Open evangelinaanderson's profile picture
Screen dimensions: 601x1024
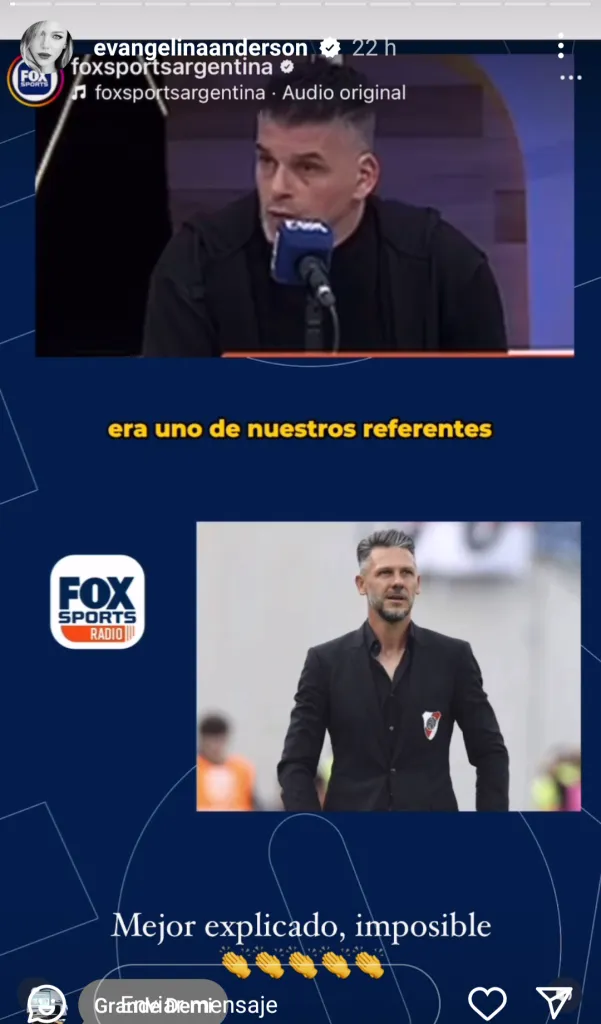(46, 46)
